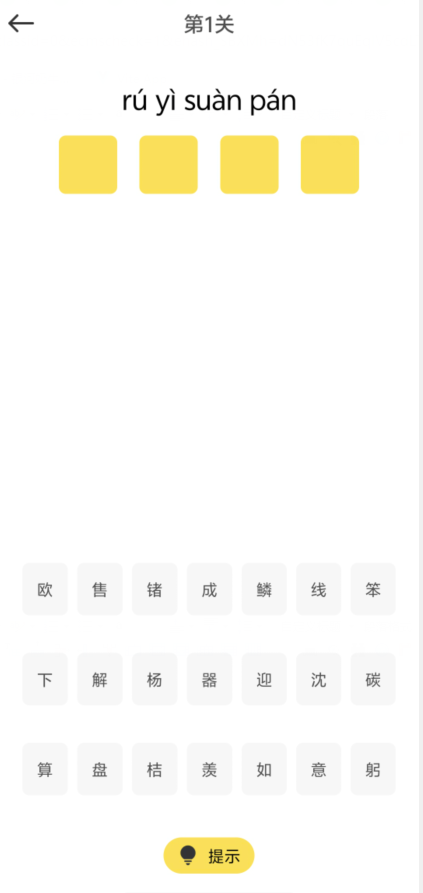Screen dimensions: 423x893
Task: Select the character 算
Action: tap(44, 769)
